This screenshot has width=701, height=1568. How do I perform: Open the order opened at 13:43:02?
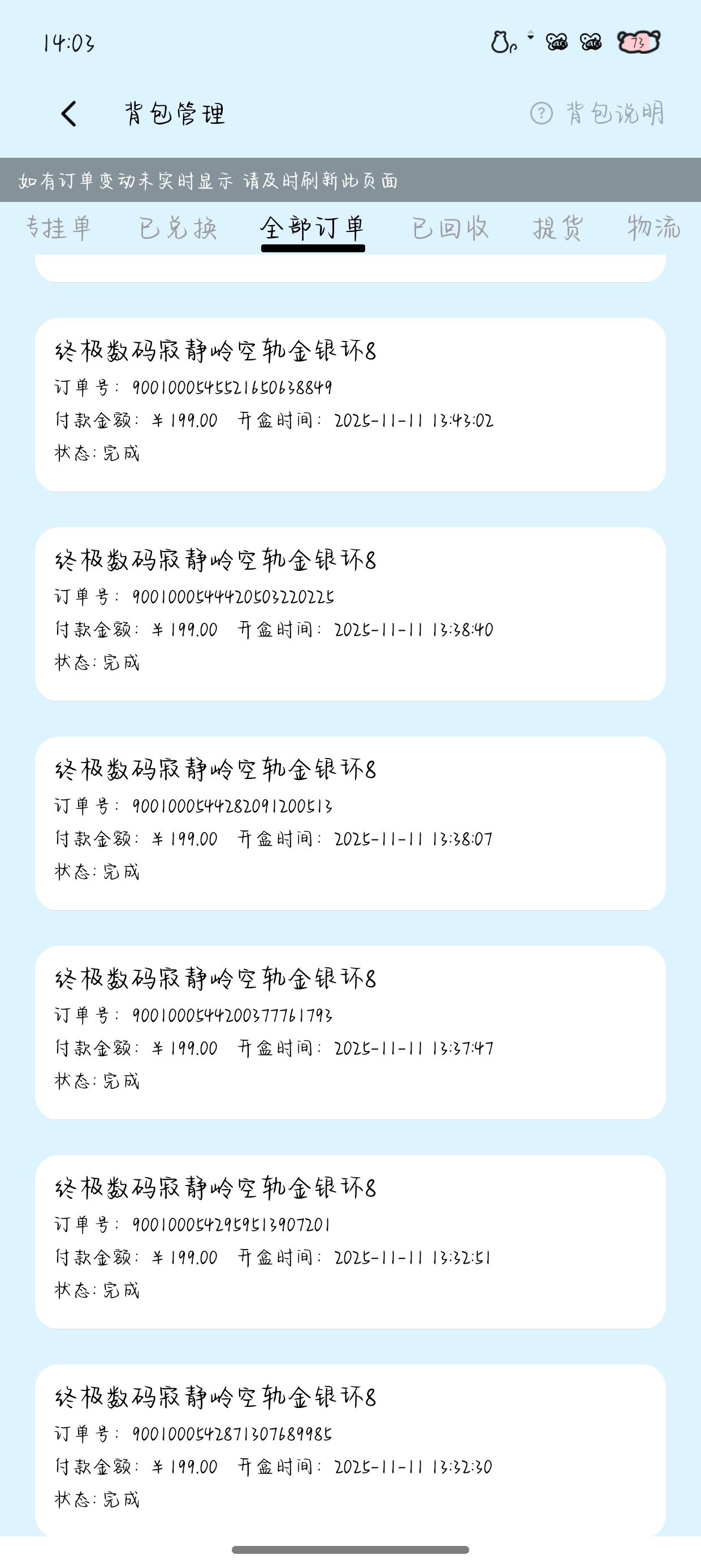[350, 404]
